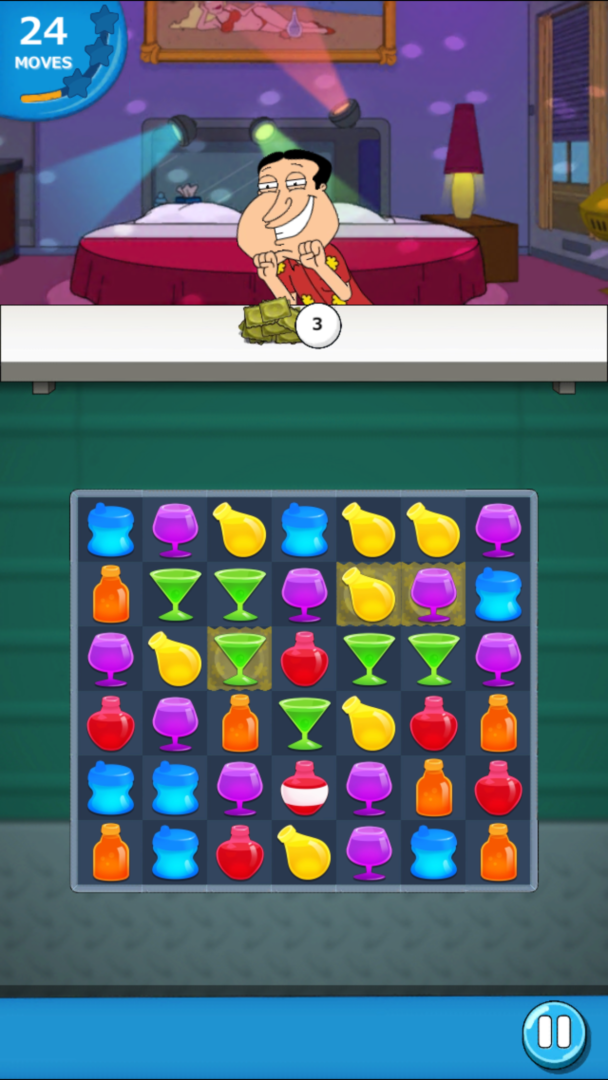
Task: Select the purple goblet on the gold tile
Action: (433, 593)
